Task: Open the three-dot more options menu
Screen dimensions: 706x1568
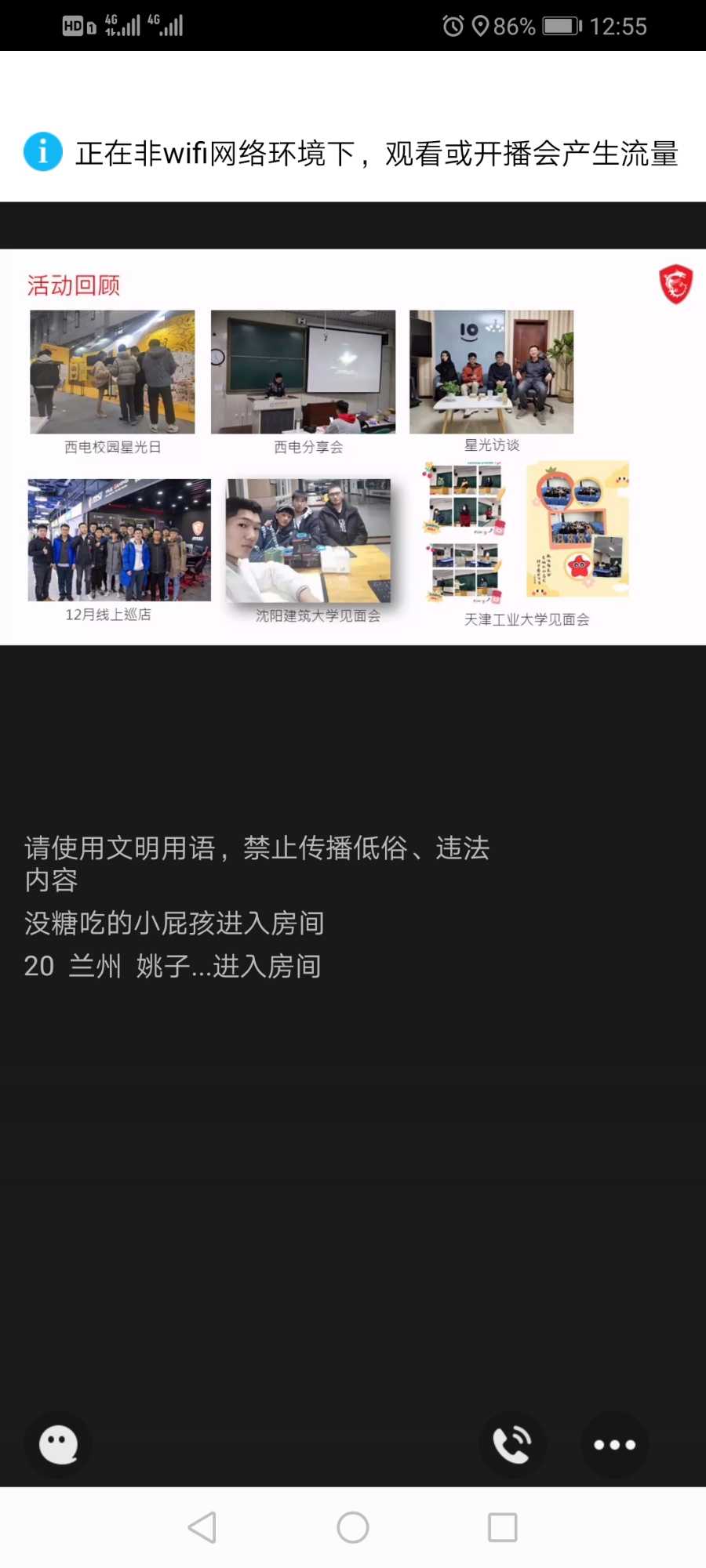Action: point(614,1444)
